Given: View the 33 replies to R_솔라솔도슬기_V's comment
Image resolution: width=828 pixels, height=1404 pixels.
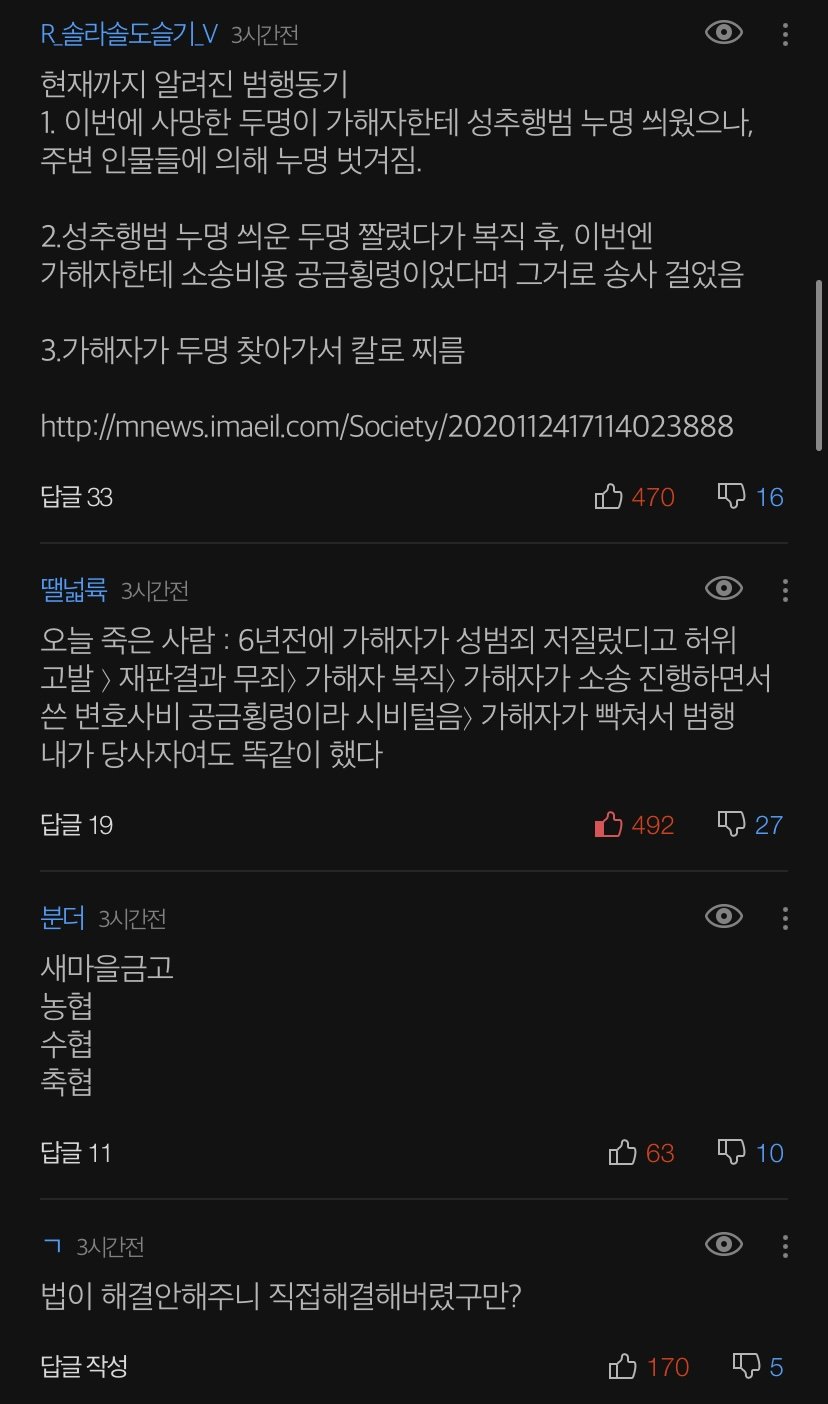Looking at the screenshot, I should point(77,497).
